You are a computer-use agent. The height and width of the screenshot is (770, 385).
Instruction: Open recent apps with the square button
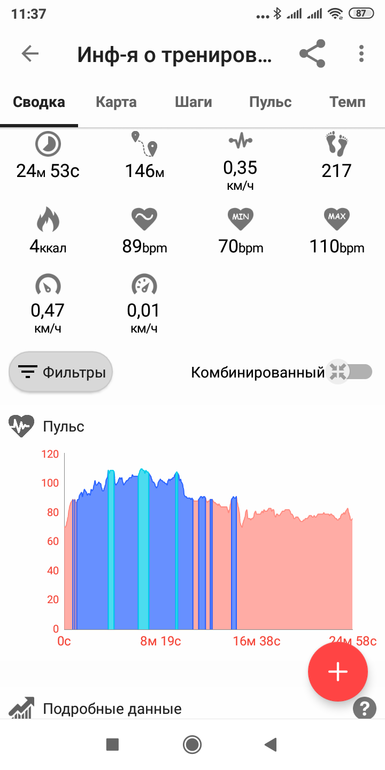[112, 744]
